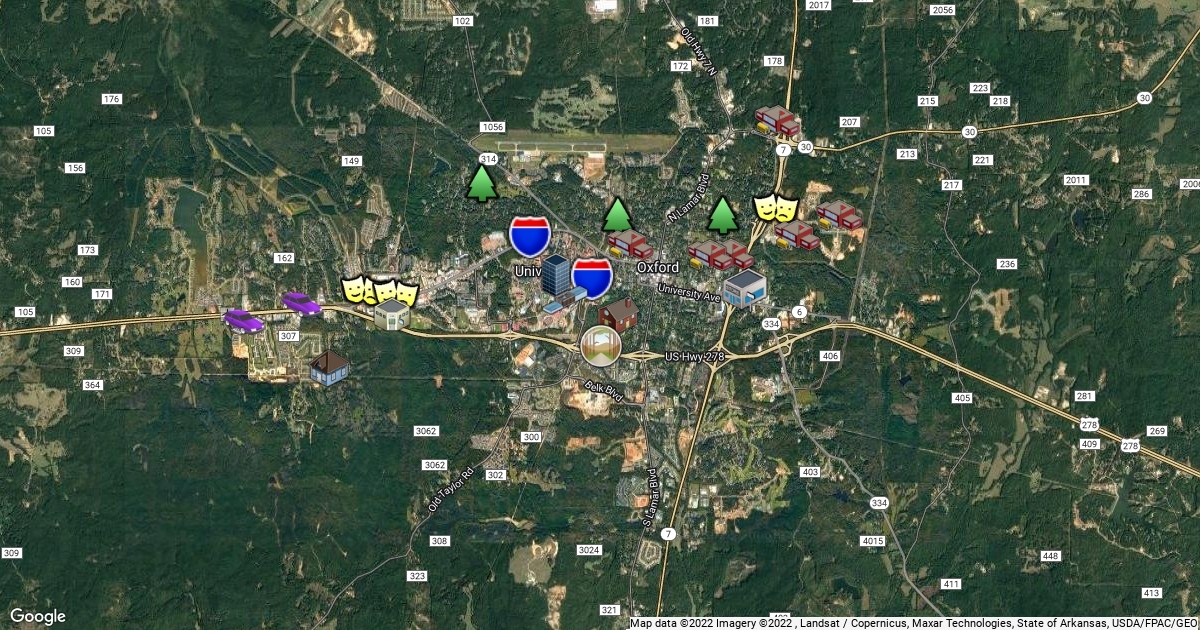This screenshot has height=630, width=1200.
Task: Tap the office tower marker
Action: (x=555, y=274)
